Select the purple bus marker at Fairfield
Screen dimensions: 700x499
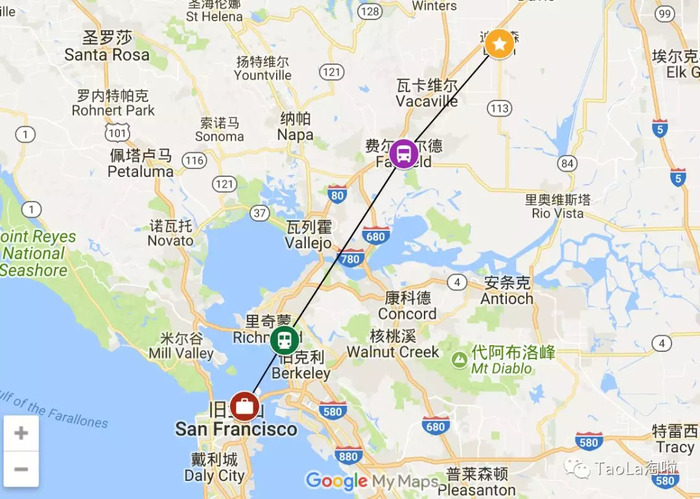pos(403,153)
